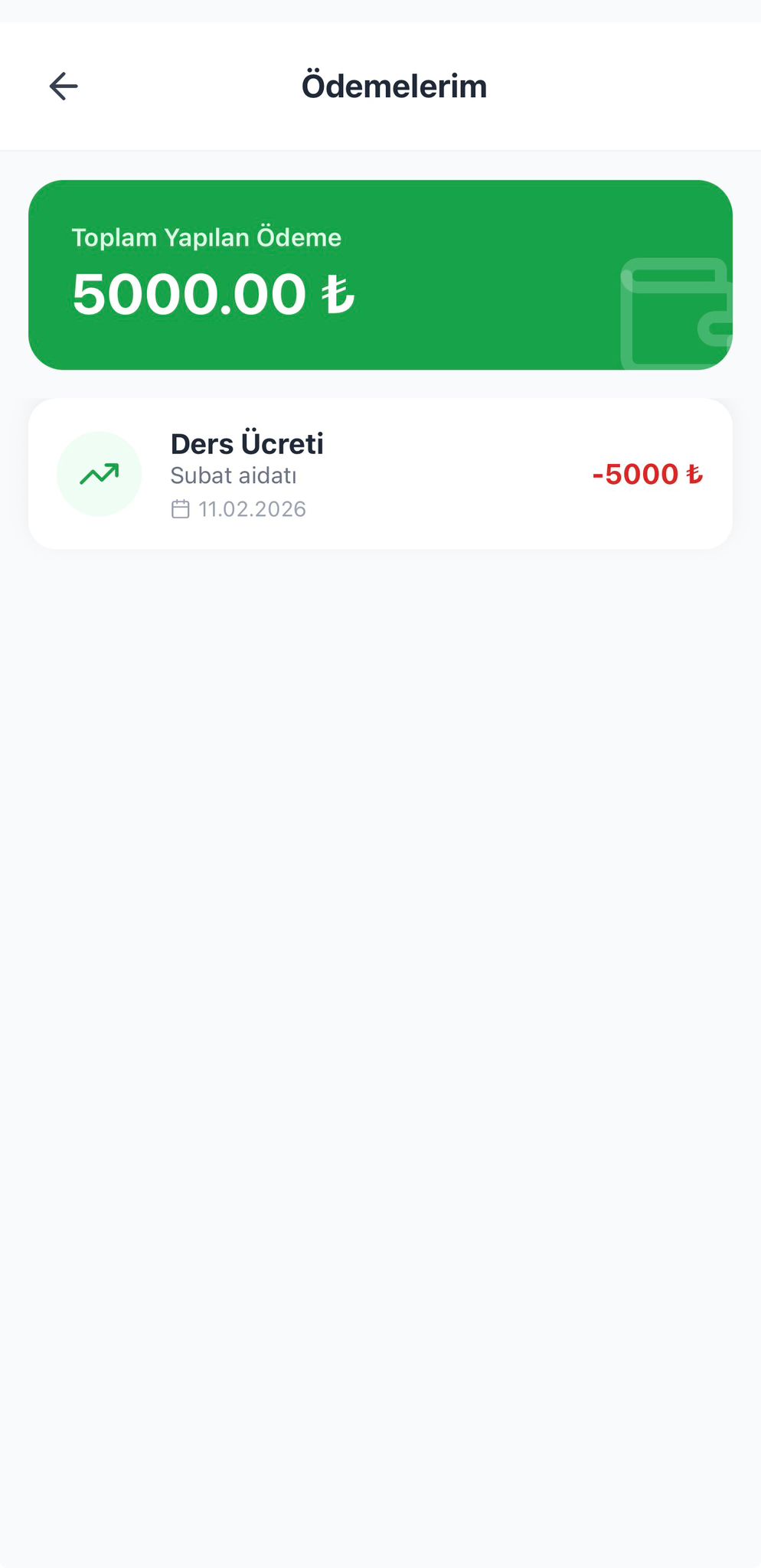
Task: Click the red -5000 ₺ amount
Action: tap(648, 475)
